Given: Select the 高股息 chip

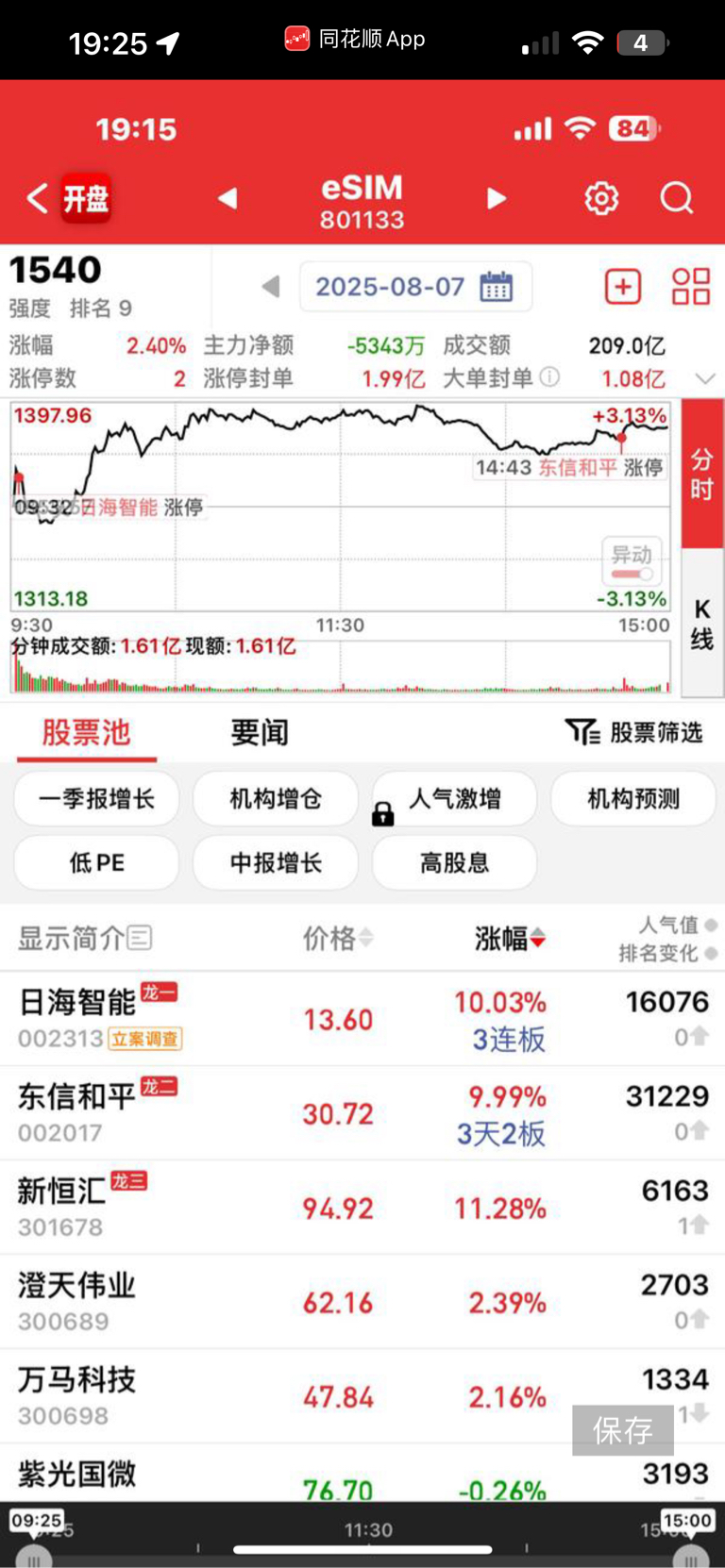Looking at the screenshot, I should click(x=455, y=862).
